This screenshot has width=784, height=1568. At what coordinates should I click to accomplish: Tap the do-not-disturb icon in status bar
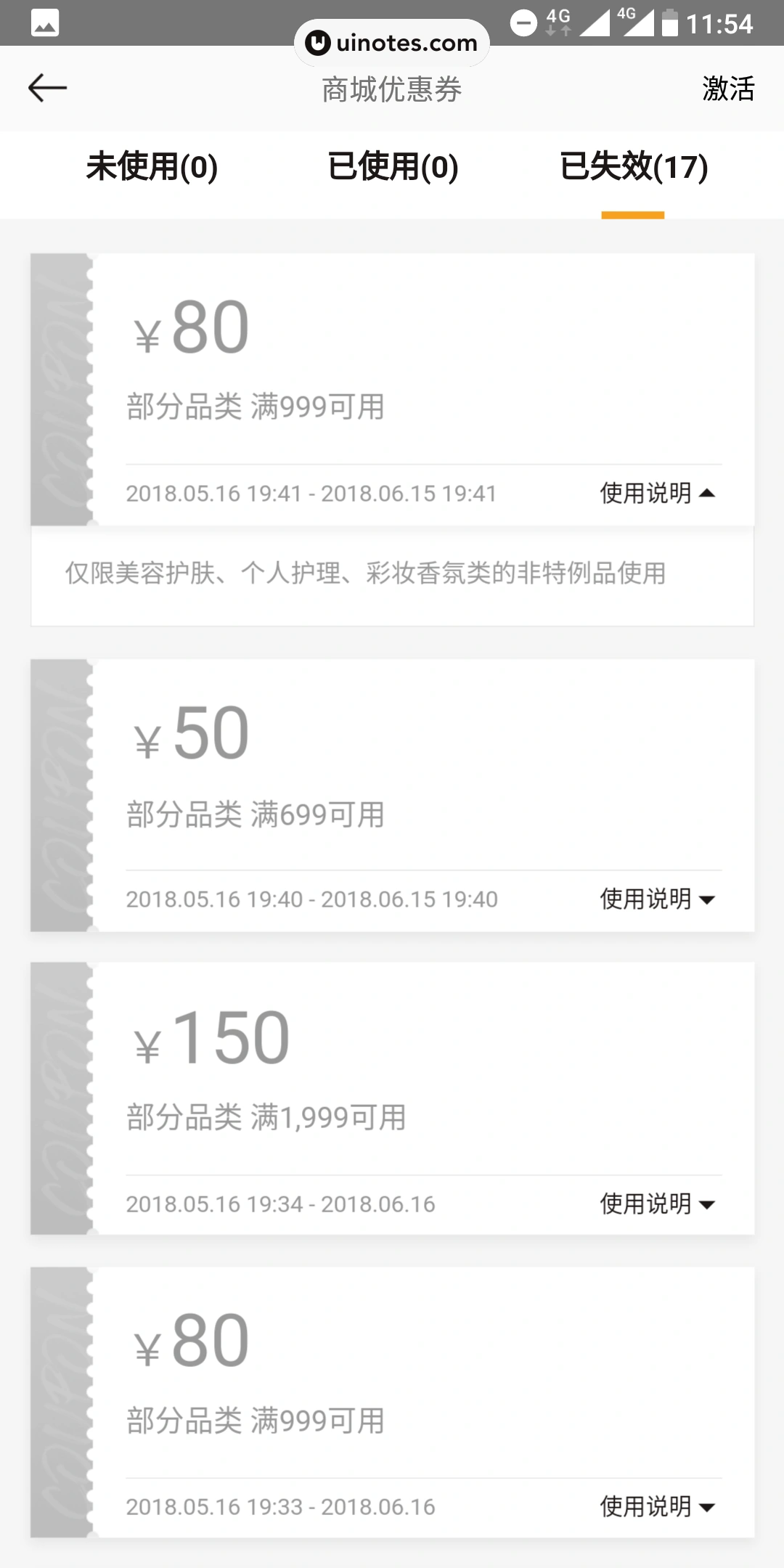coord(522,22)
